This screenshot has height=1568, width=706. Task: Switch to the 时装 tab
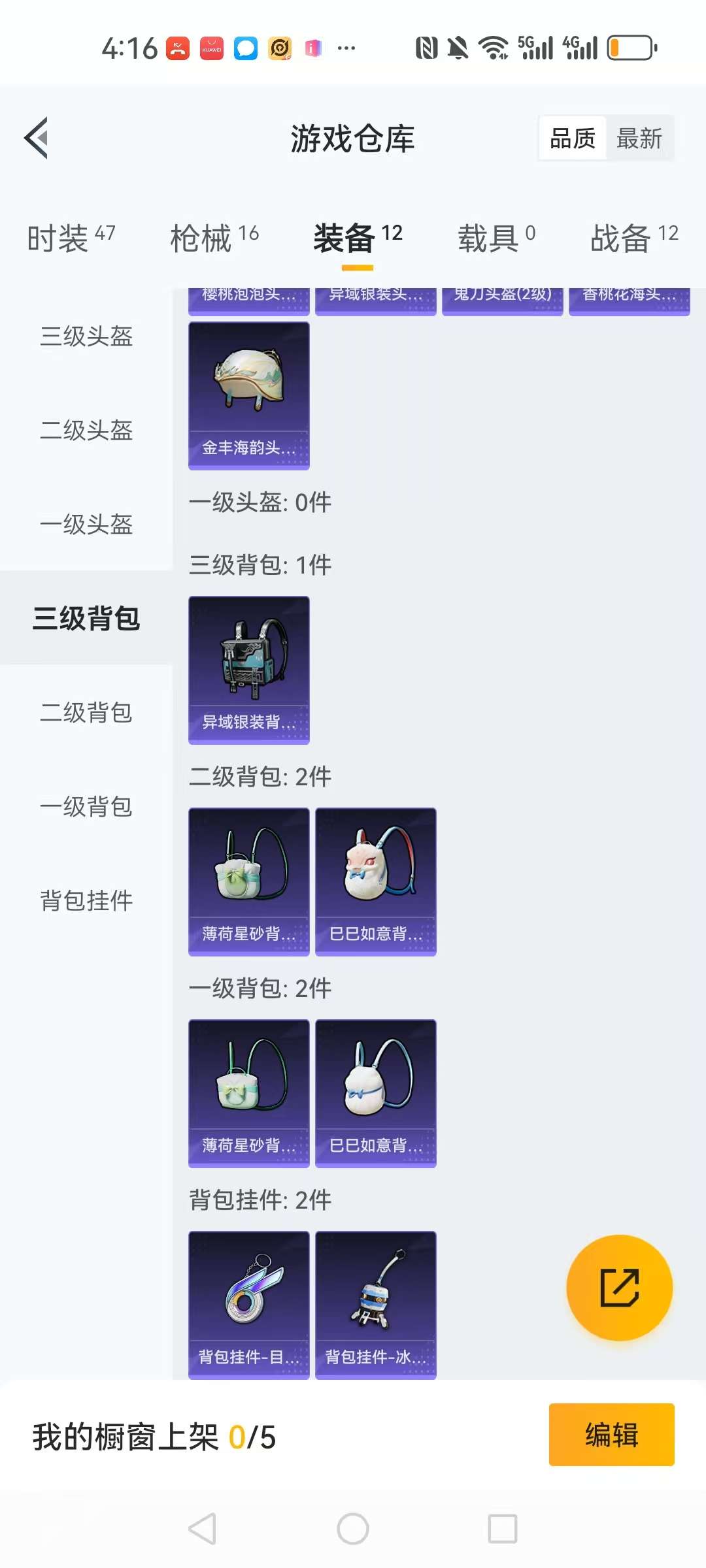point(71,237)
